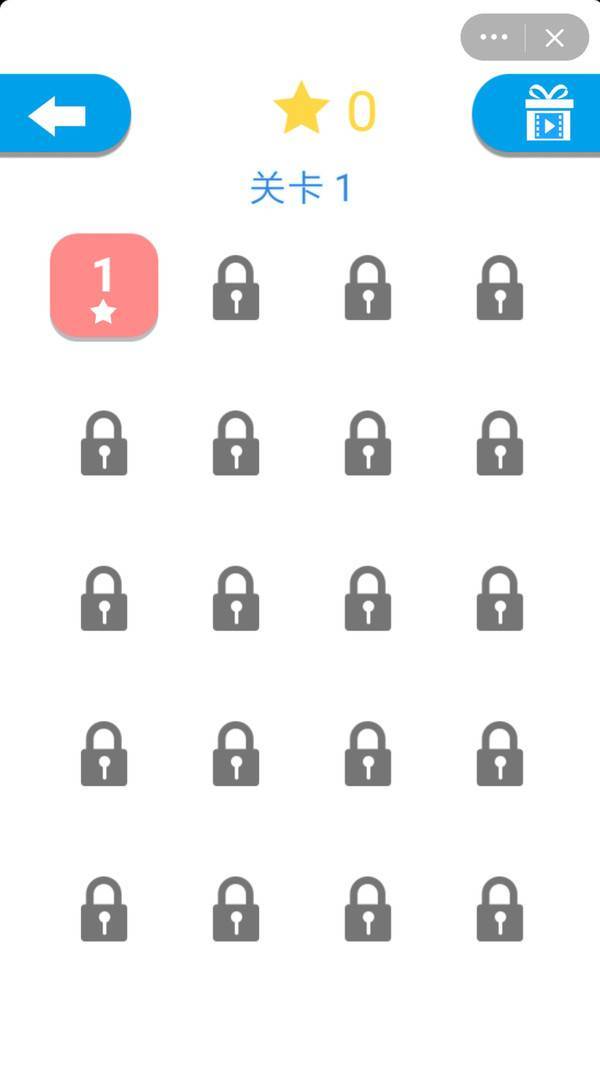The height and width of the screenshot is (1066, 600).
Task: Start level 1 with the pink tile
Action: pos(104,286)
